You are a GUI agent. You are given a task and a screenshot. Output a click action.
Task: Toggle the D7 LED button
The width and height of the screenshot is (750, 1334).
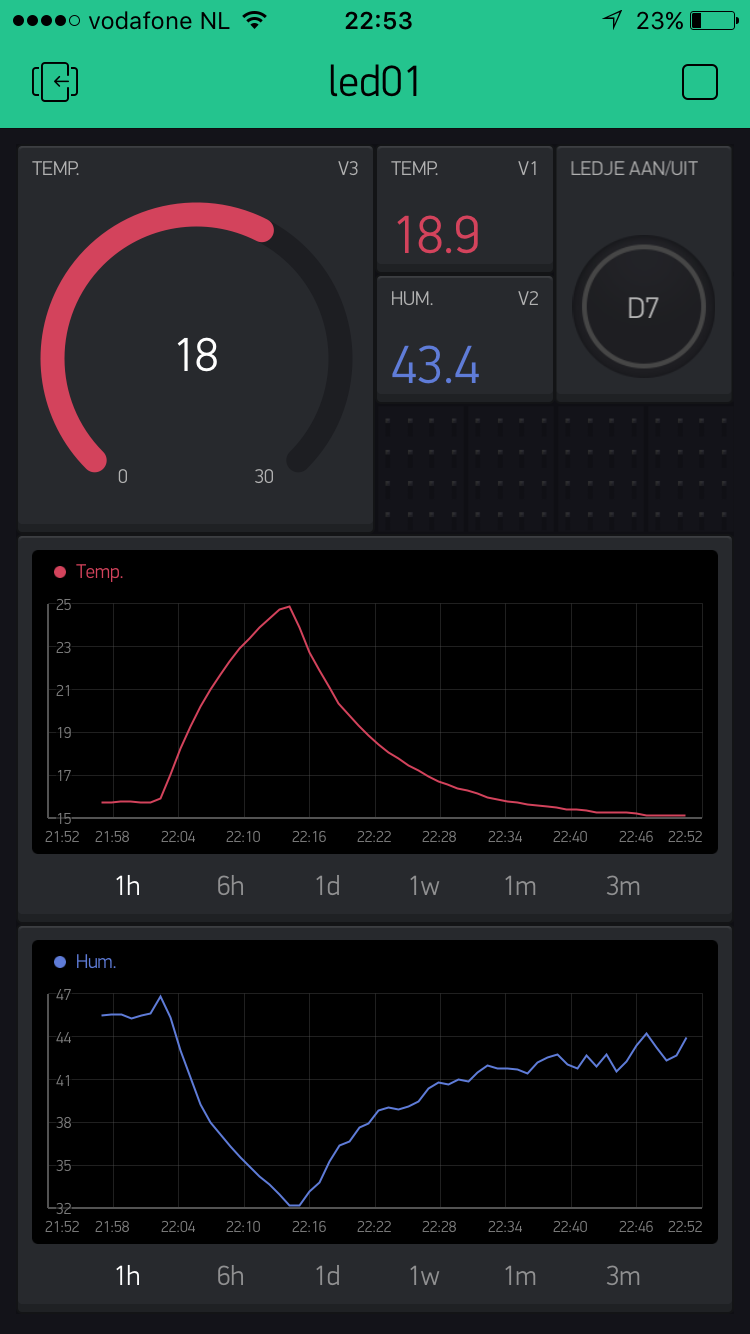[643, 307]
